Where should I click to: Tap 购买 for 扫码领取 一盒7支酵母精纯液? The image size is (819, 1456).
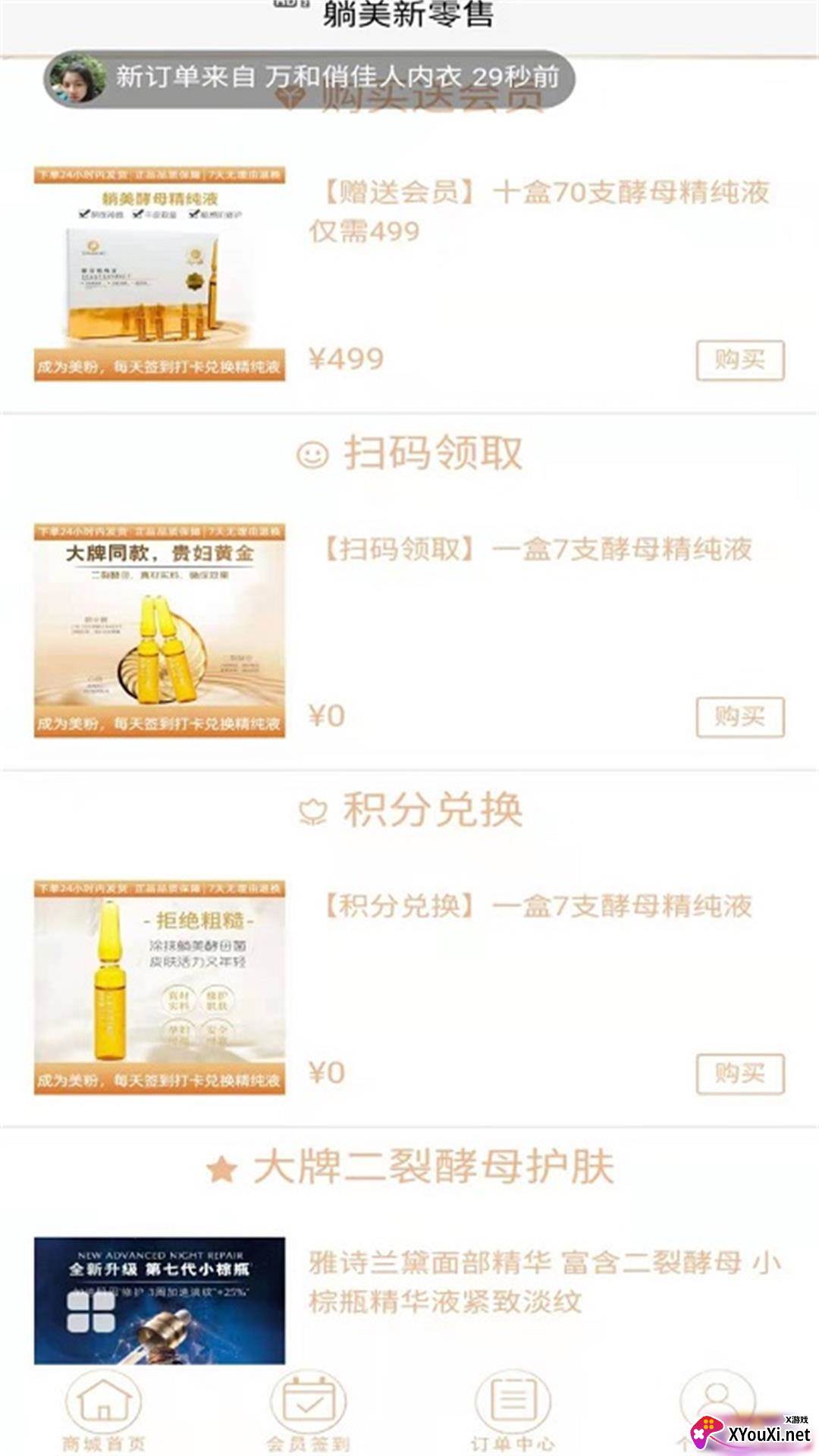click(x=739, y=717)
